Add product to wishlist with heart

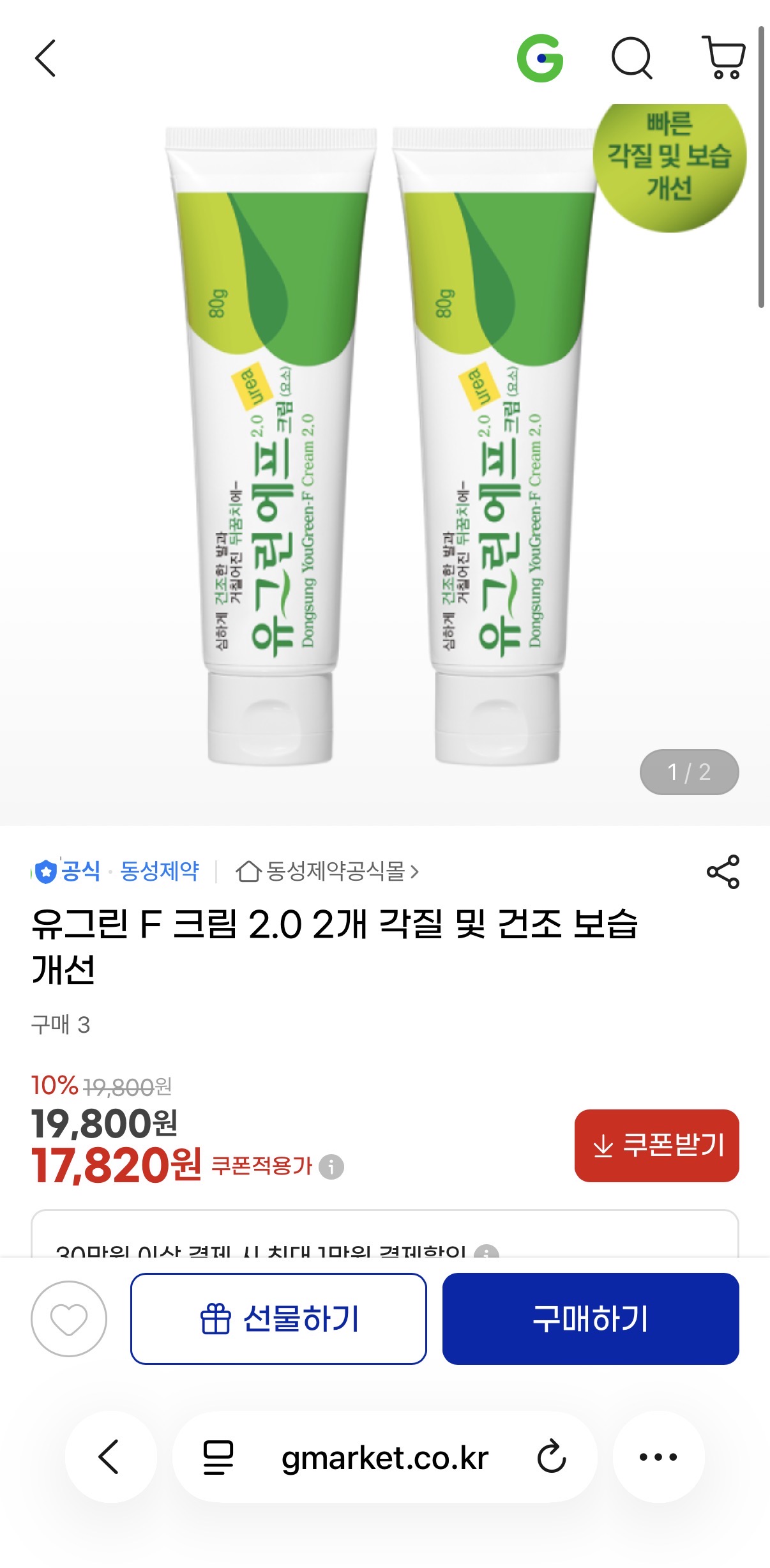(69, 1319)
